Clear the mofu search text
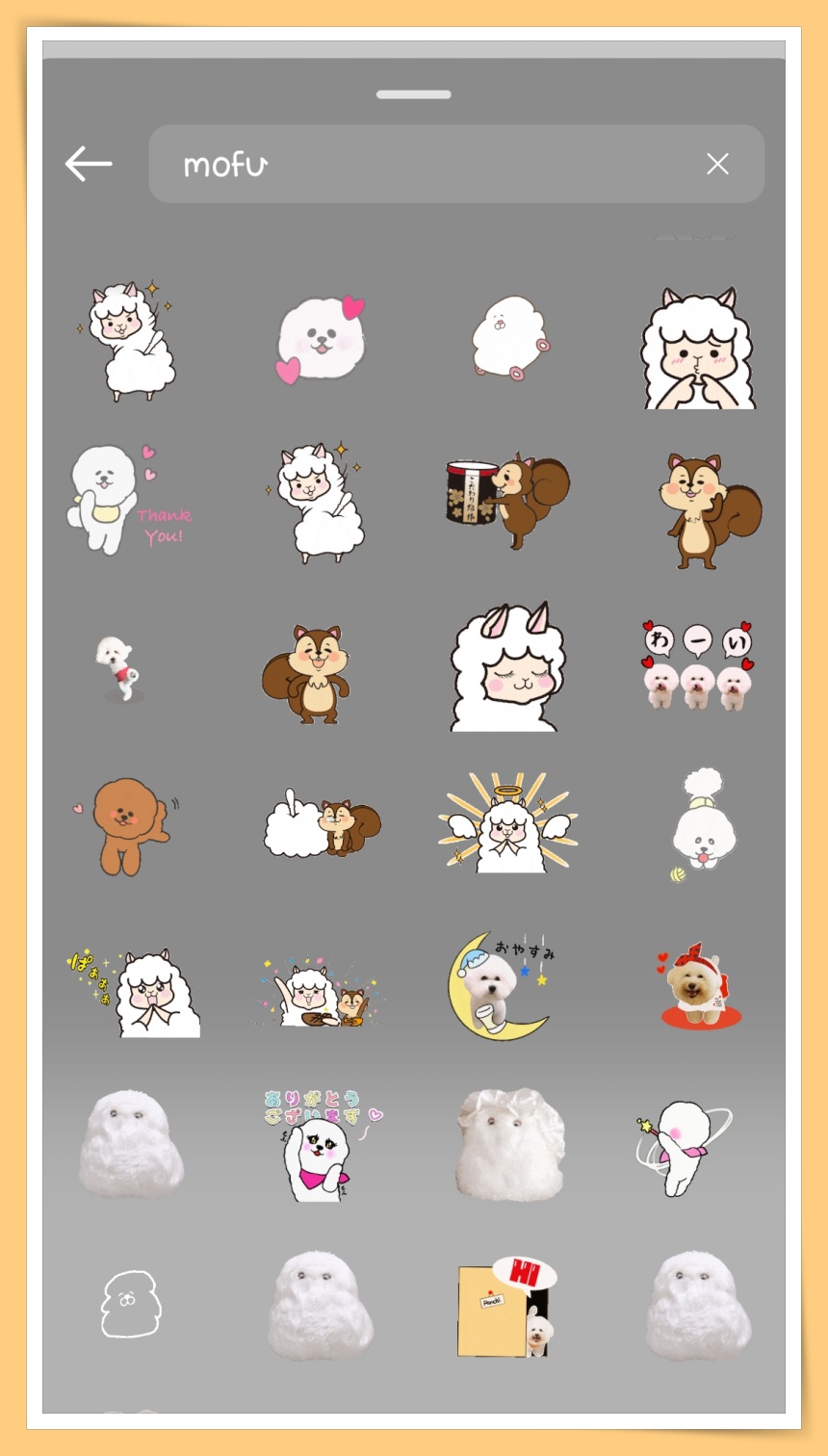 point(717,165)
